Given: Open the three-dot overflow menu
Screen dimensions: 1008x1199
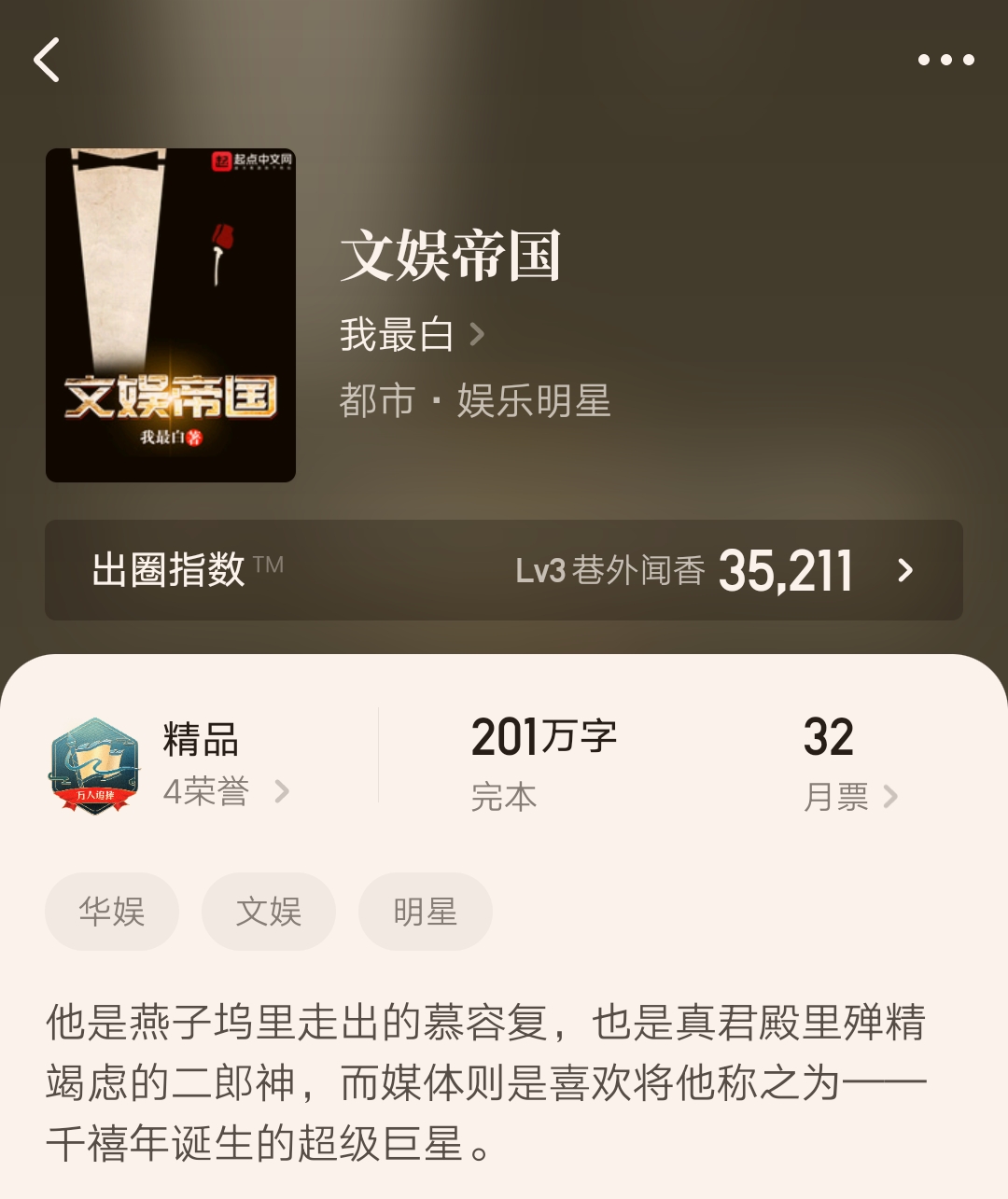Looking at the screenshot, I should pos(945,61).
